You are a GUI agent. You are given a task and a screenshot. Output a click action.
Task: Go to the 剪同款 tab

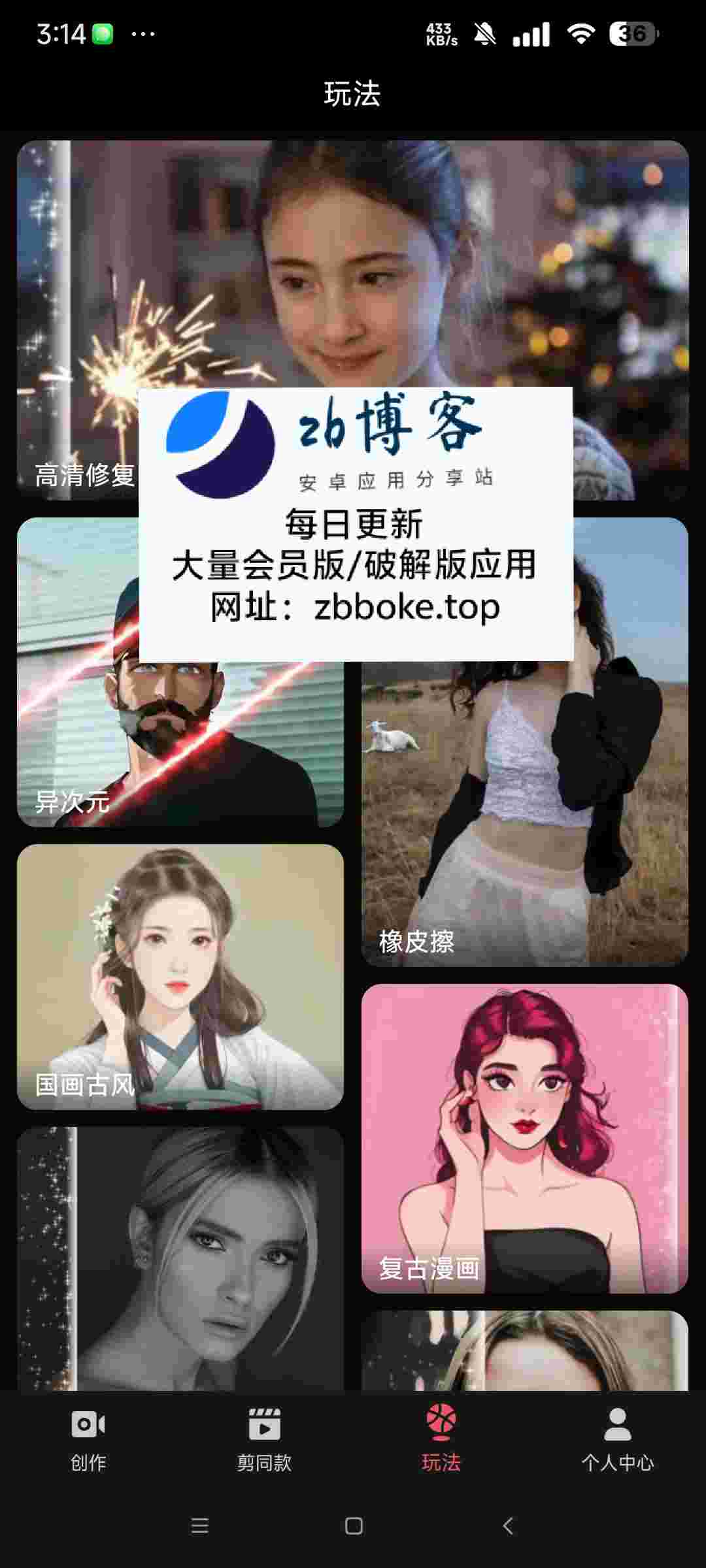coord(265,1441)
